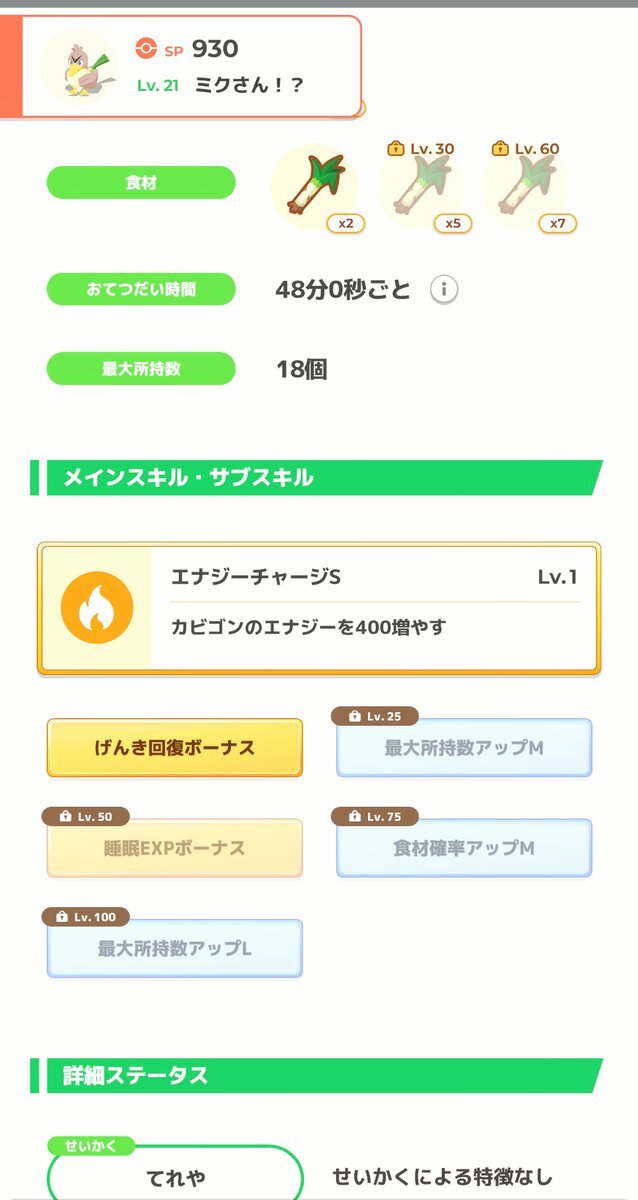Viewport: 638px width, 1200px height.
Task: View the locked 睡眠EXPボーナス sub skill
Action: click(175, 848)
